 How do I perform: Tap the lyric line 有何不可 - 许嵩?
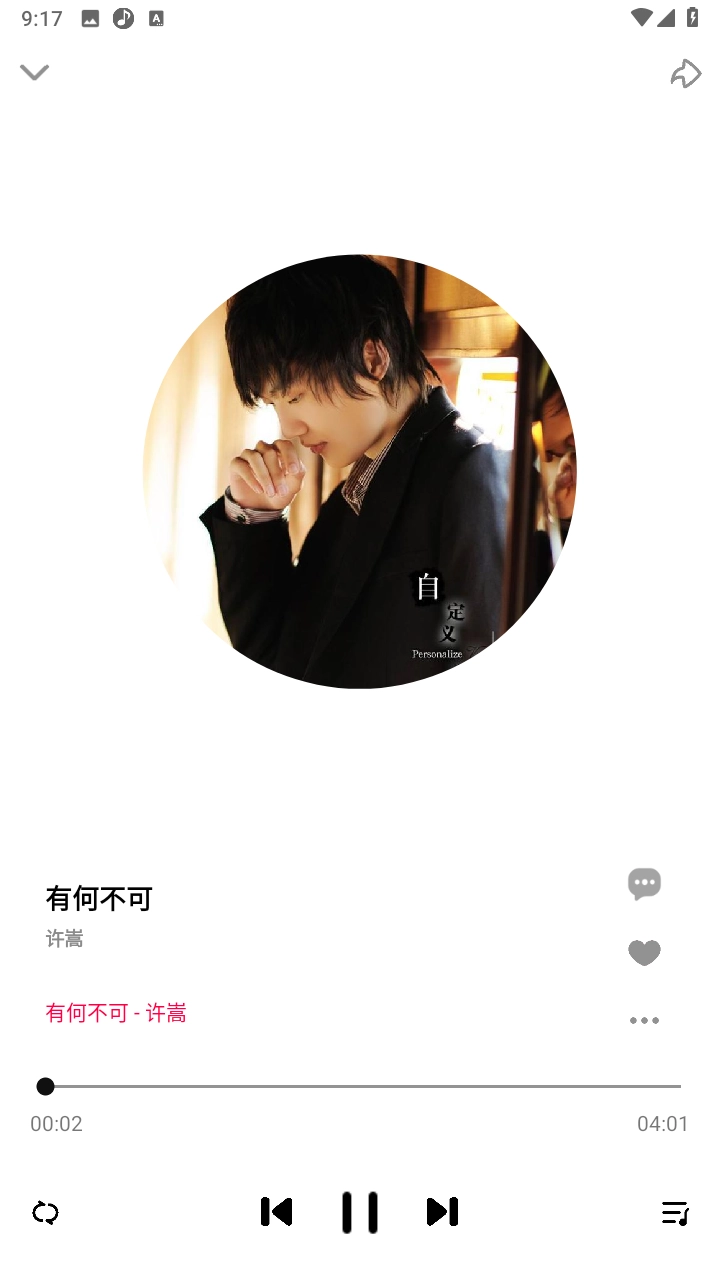coord(116,1013)
